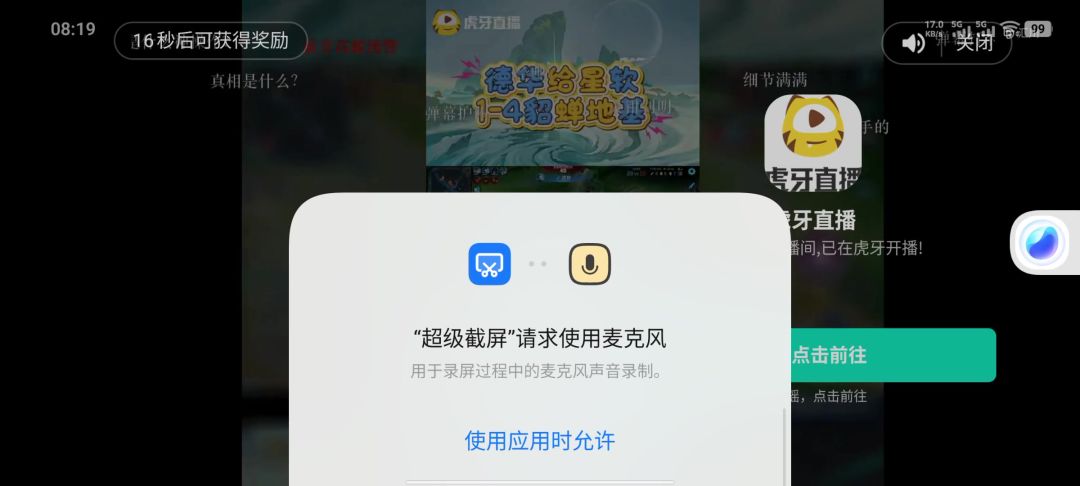Open the floating assistant bubble
The width and height of the screenshot is (1080, 486).
(1045, 242)
